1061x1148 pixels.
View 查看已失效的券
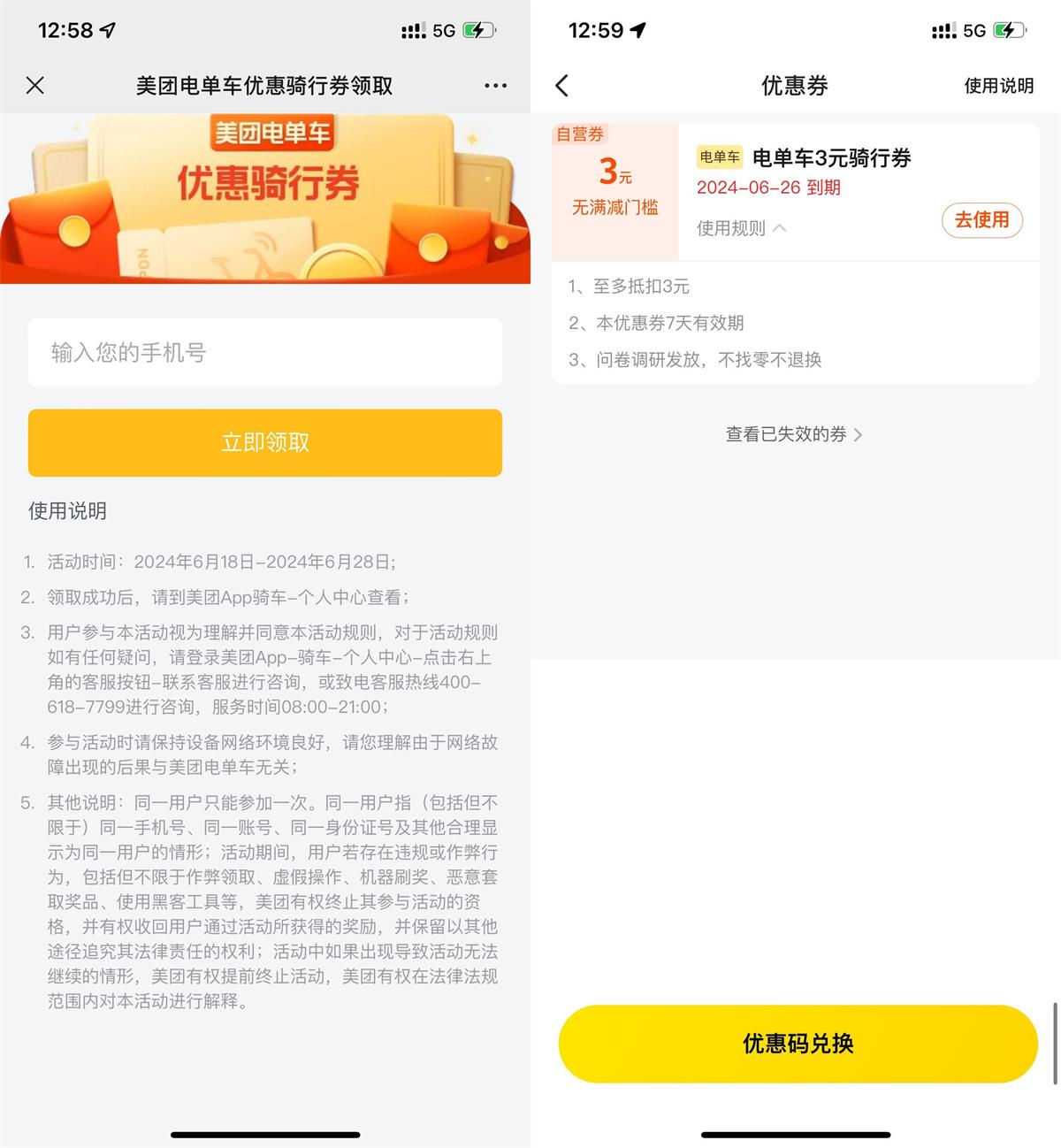click(x=793, y=434)
